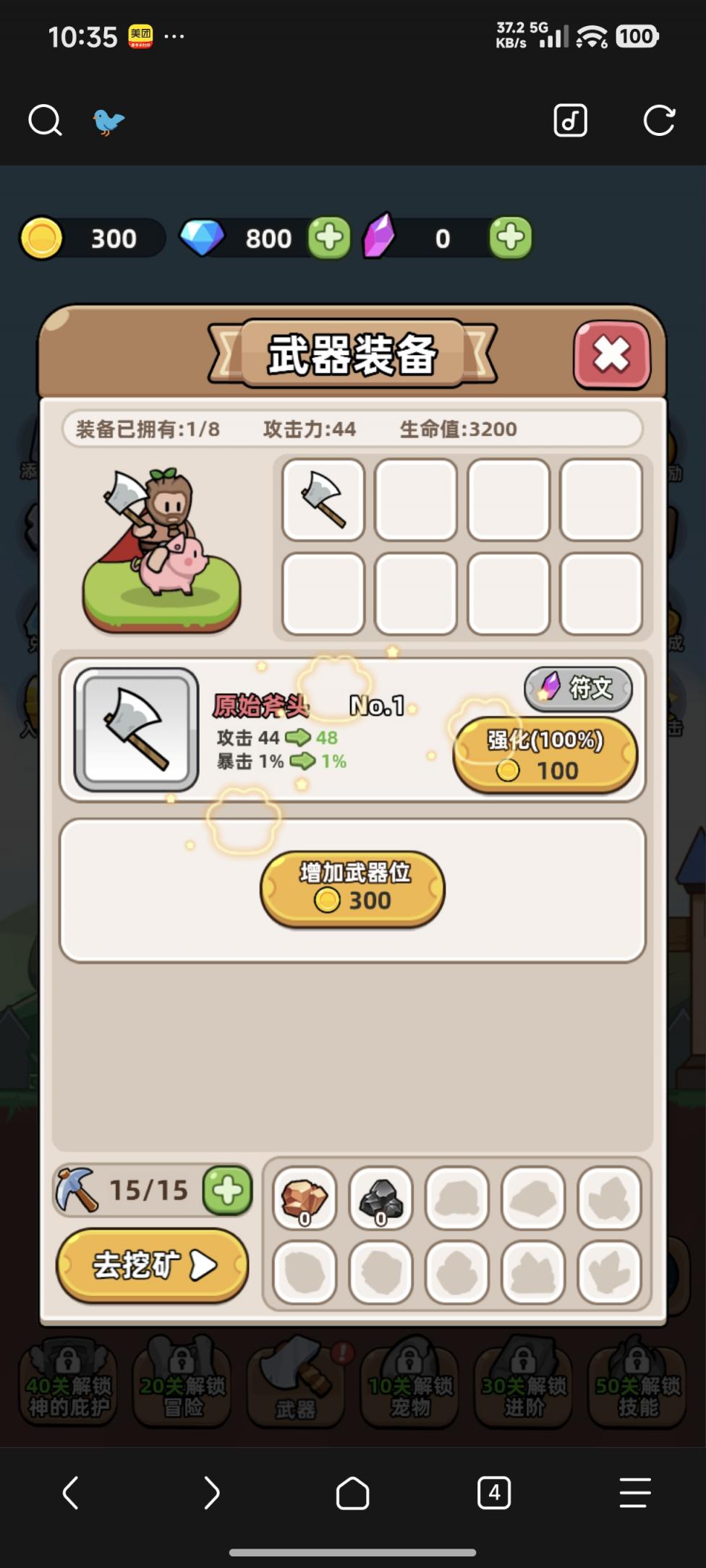
Task: Select the equipped axe in the first weapon slot
Action: pyautogui.click(x=322, y=500)
